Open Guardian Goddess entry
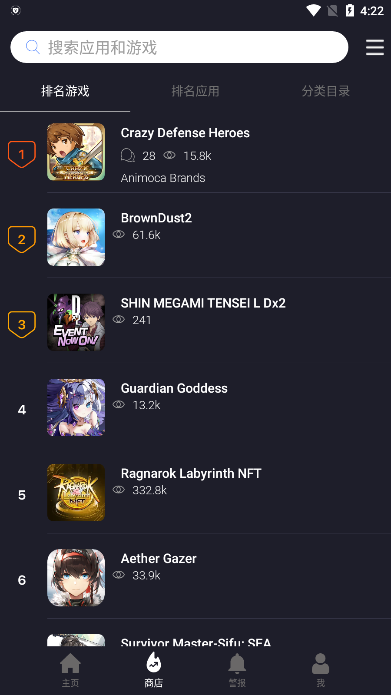 (x=196, y=407)
